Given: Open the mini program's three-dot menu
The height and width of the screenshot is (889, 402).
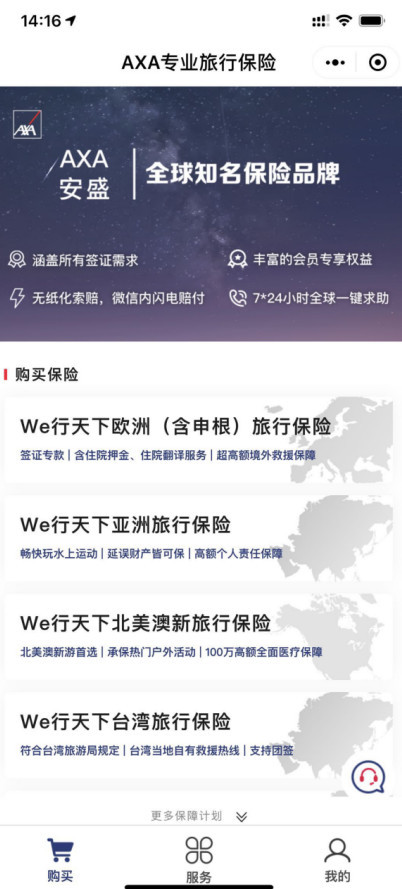Looking at the screenshot, I should (335, 62).
